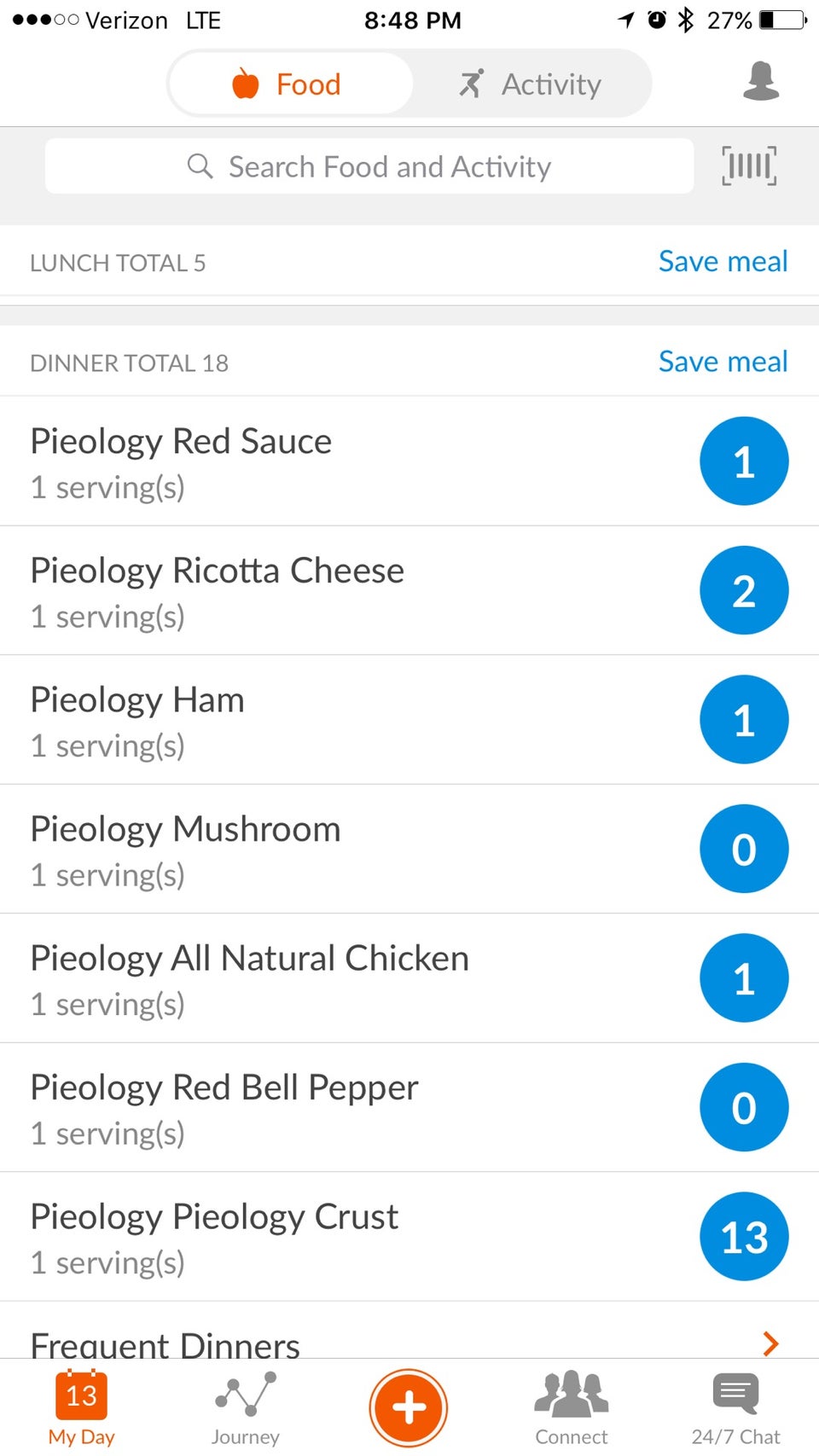Click the Search Food and Activity field
Screen dimensions: 819x1456
(371, 166)
